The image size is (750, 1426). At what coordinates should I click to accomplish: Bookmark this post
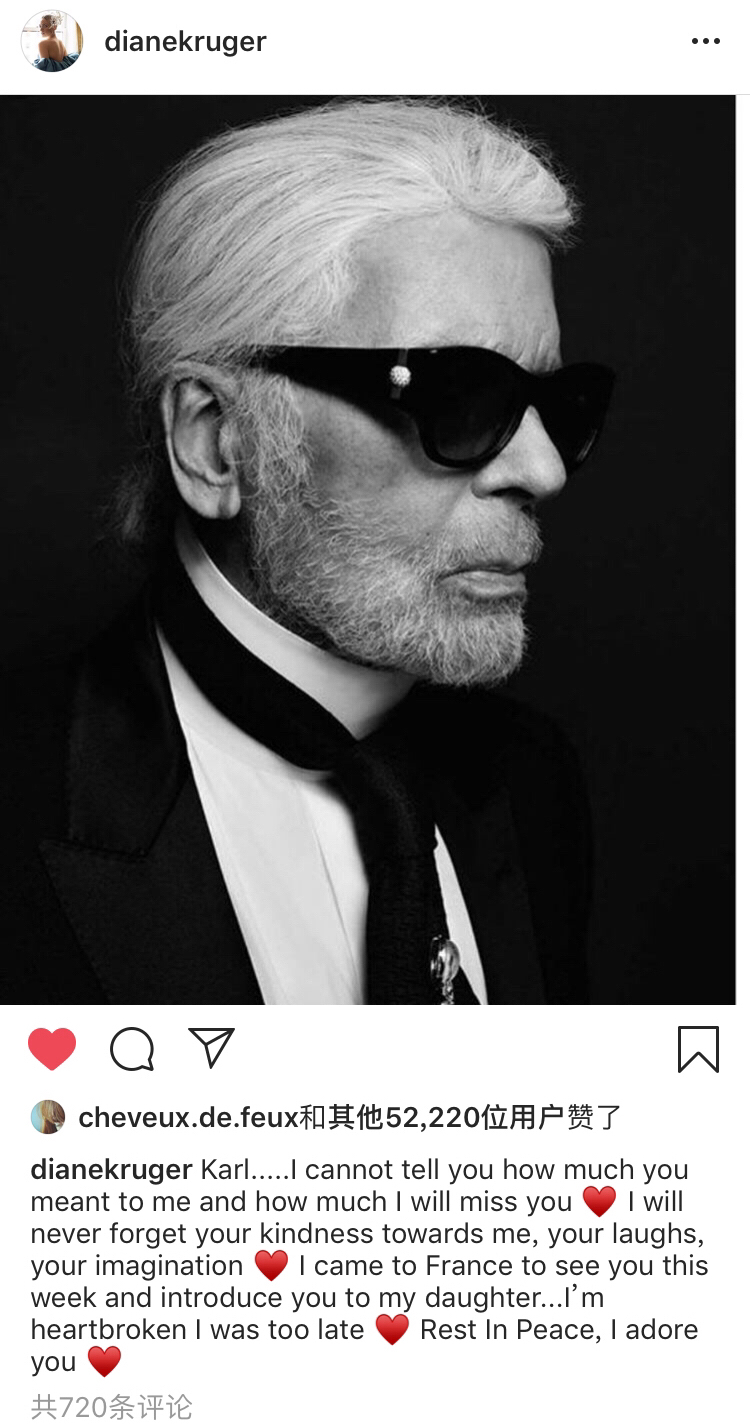697,1049
